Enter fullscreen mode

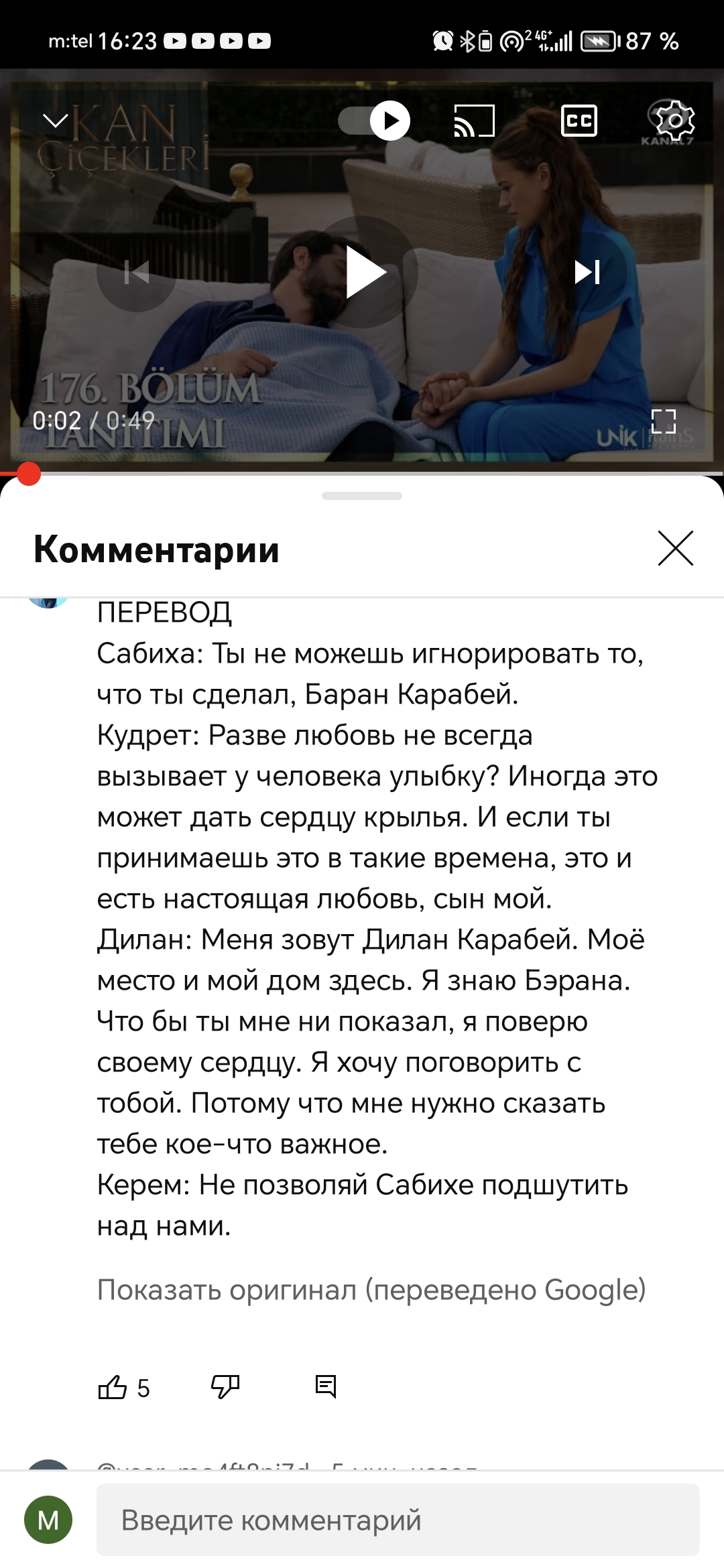(x=663, y=421)
